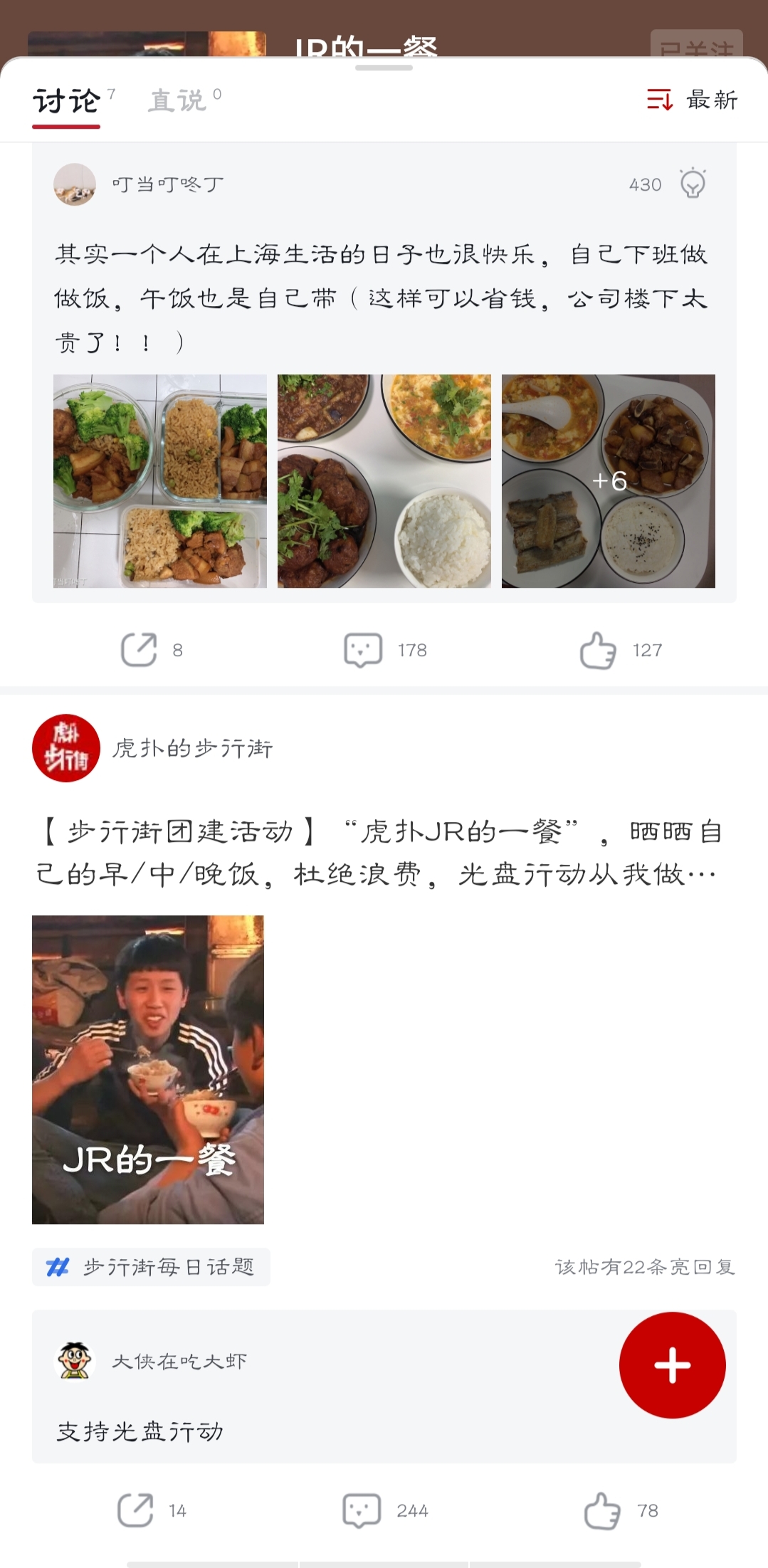The height and width of the screenshot is (1568, 768).
Task: Switch to the 直说 tab
Action: (x=178, y=101)
